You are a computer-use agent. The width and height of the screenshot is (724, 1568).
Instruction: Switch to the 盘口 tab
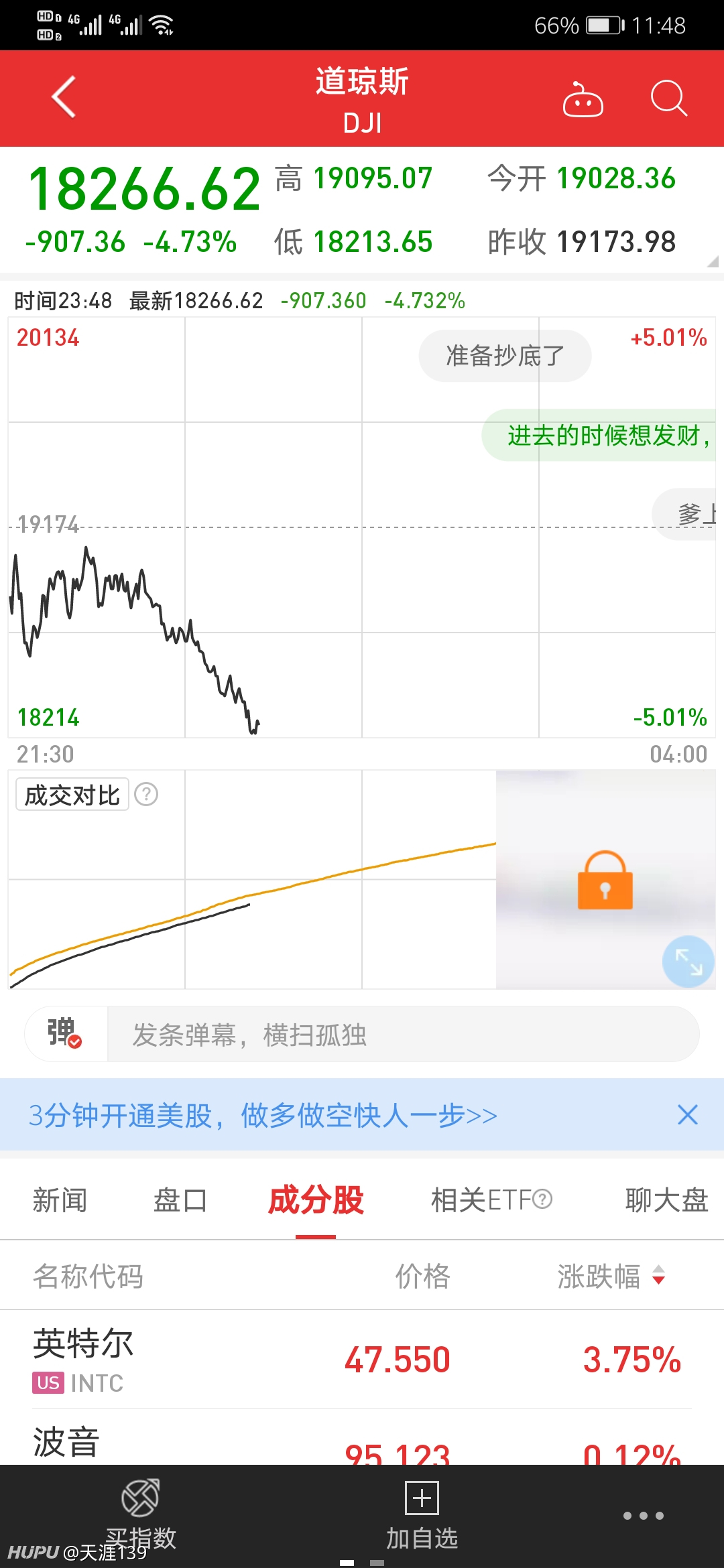coord(180,1200)
